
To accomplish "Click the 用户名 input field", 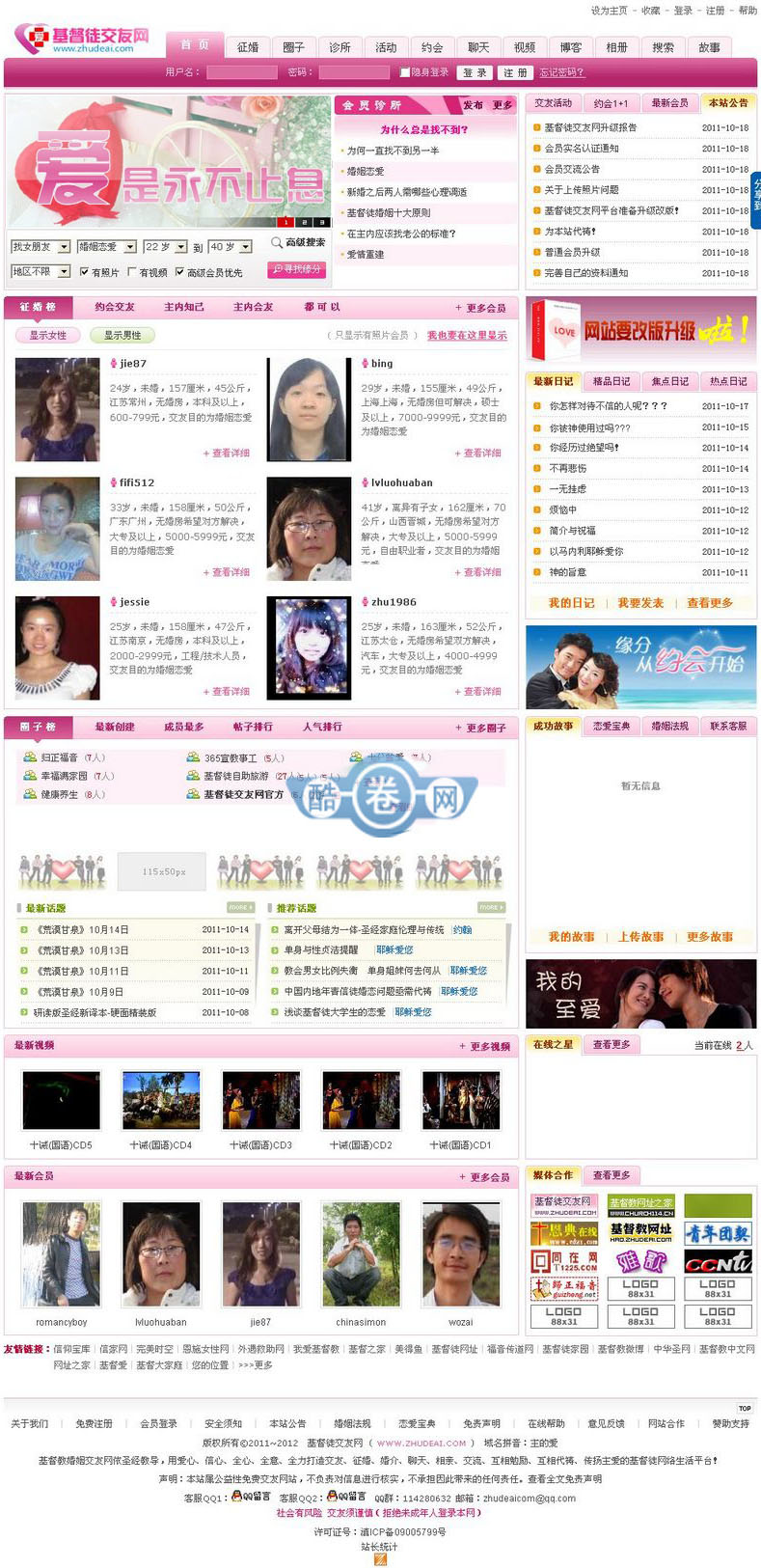I will coord(241,73).
